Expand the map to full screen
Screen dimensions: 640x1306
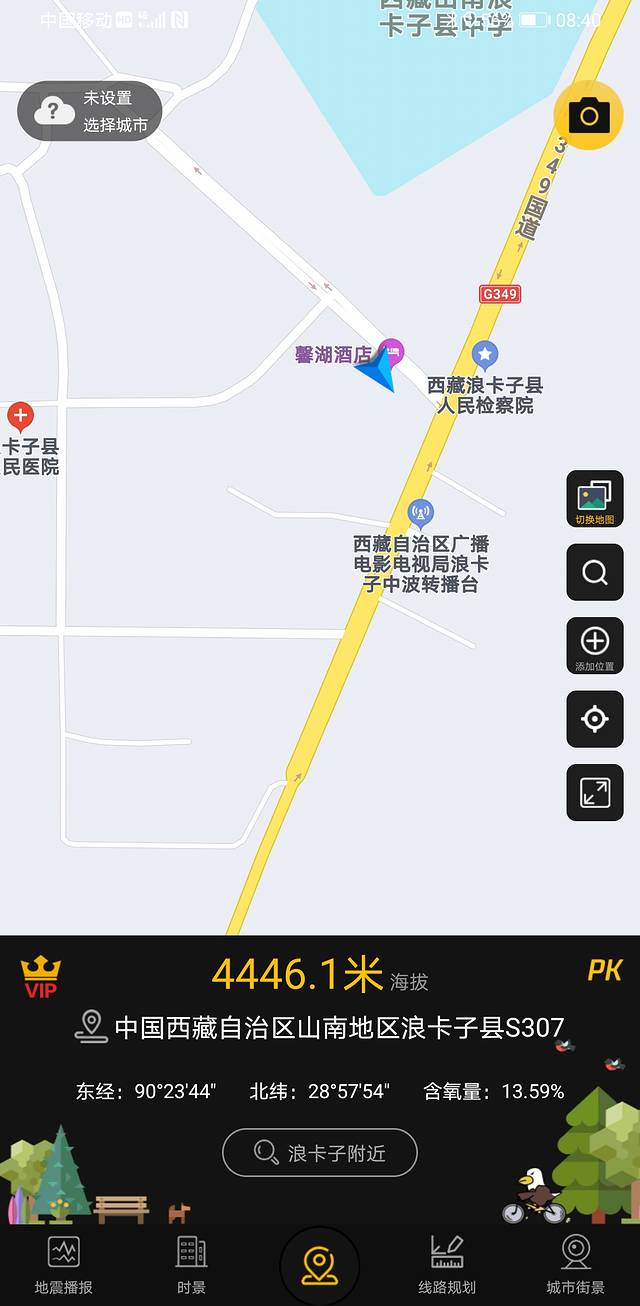pos(595,793)
